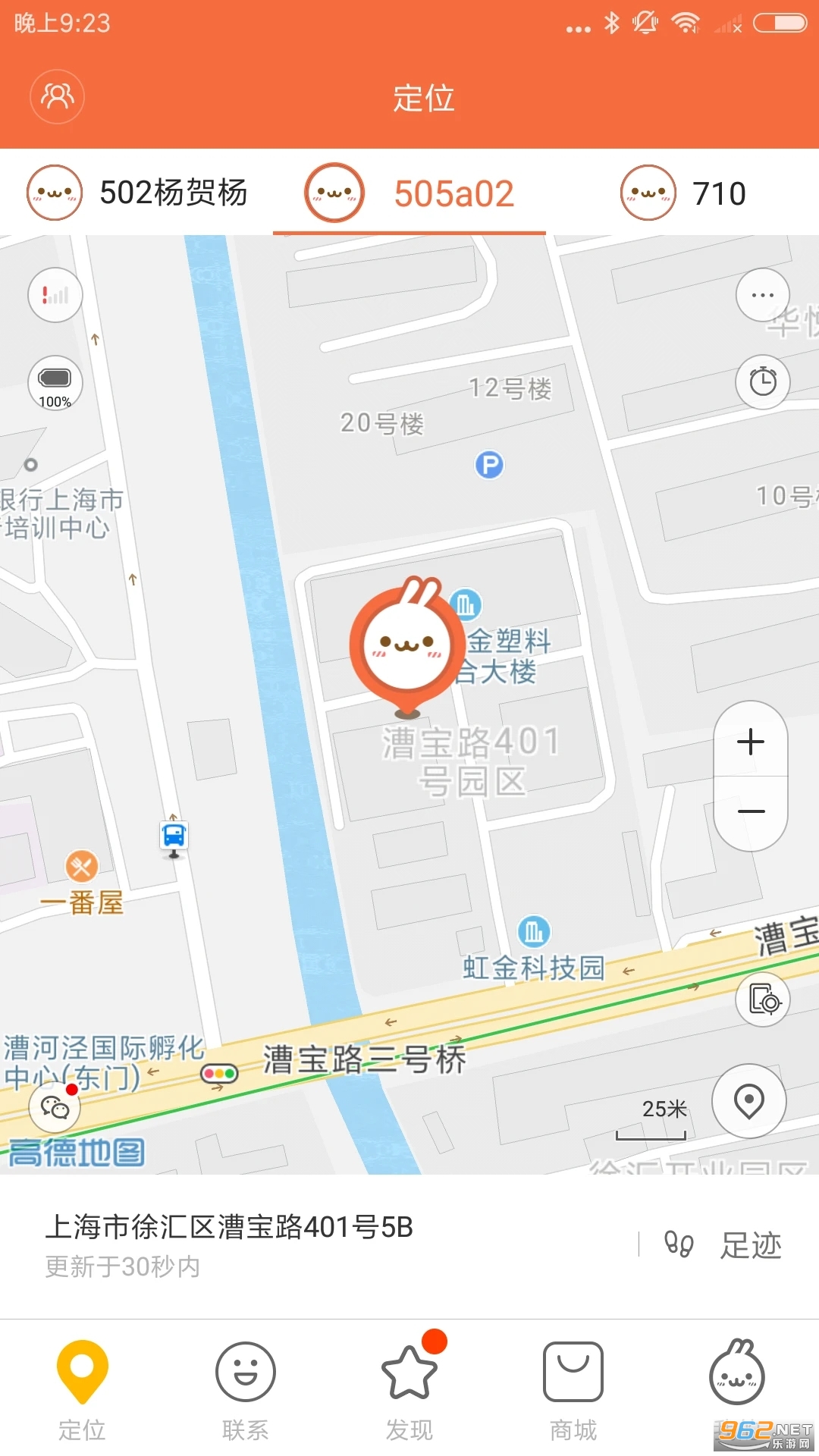Recenter map with the location pin button

[x=749, y=1100]
